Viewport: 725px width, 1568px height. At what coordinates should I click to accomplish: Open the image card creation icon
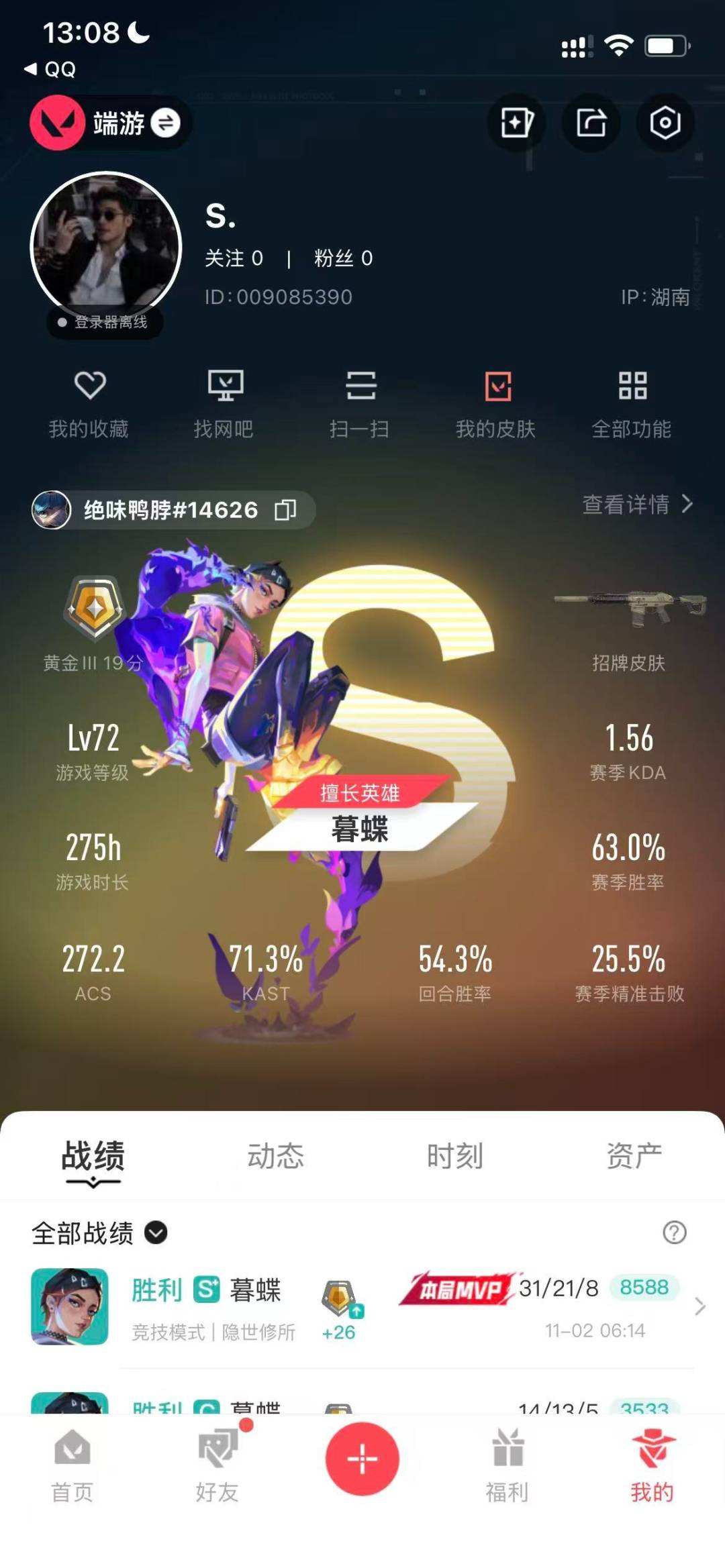pyautogui.click(x=517, y=123)
